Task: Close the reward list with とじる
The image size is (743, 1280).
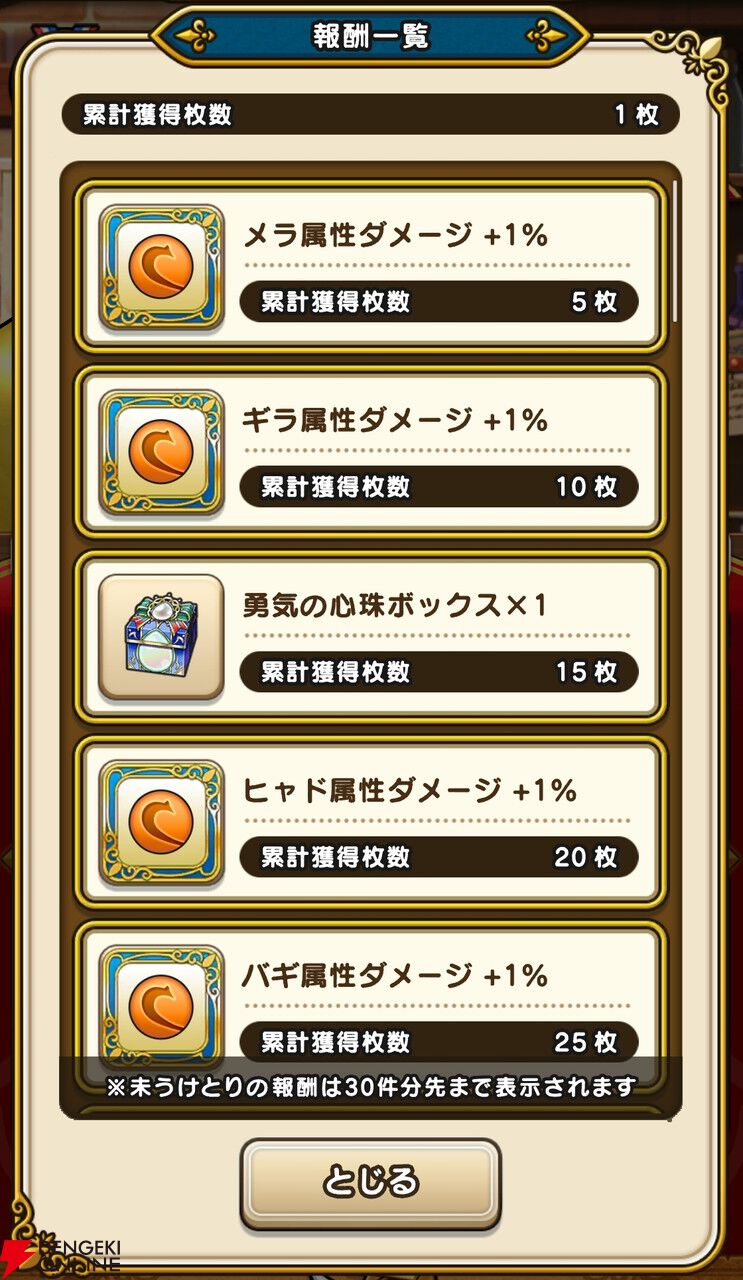Action: click(x=370, y=1183)
